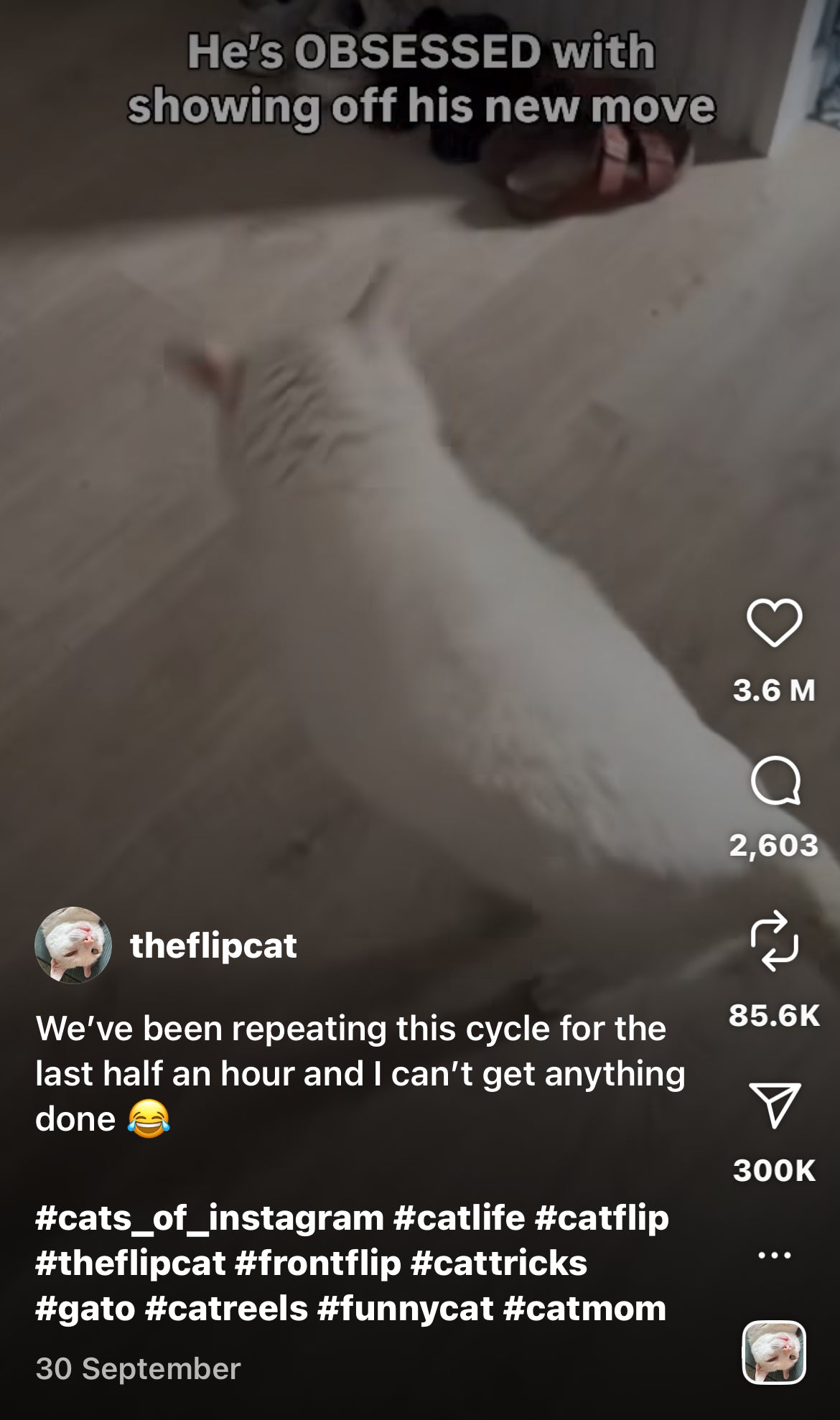
Task: Repost this reel
Action: coord(774,941)
